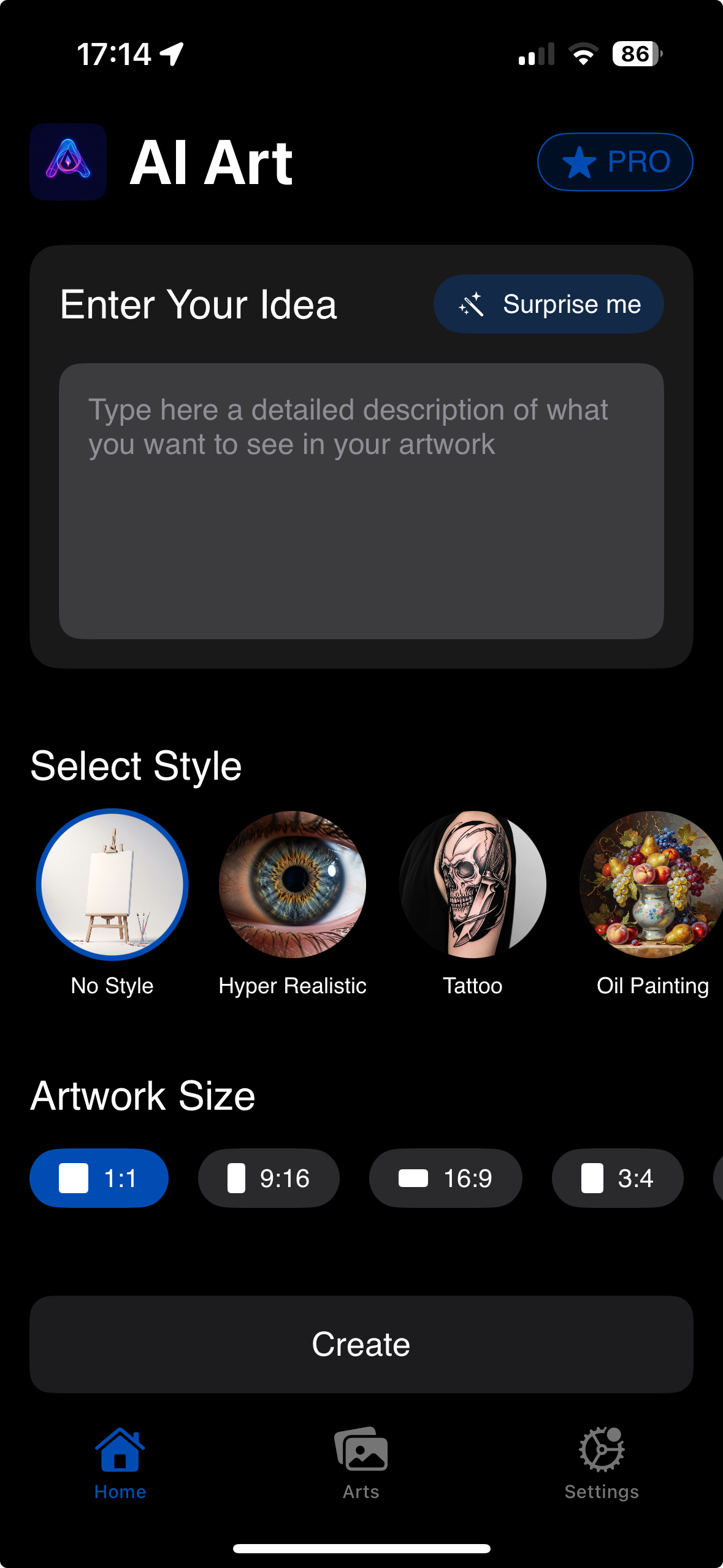
Task: Switch to the Arts tab
Action: pyautogui.click(x=361, y=1462)
